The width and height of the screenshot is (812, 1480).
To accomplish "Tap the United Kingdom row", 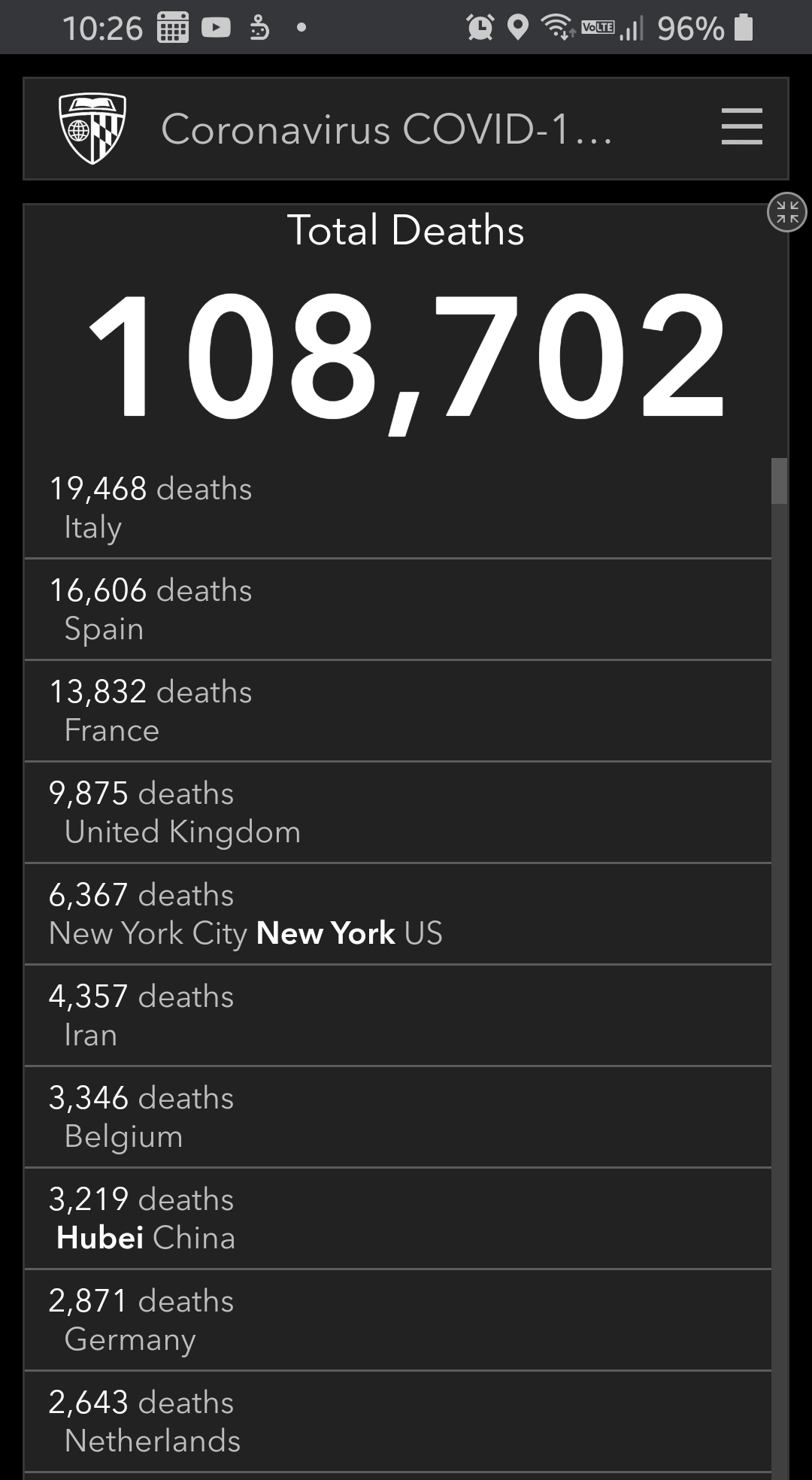I will coord(398,812).
